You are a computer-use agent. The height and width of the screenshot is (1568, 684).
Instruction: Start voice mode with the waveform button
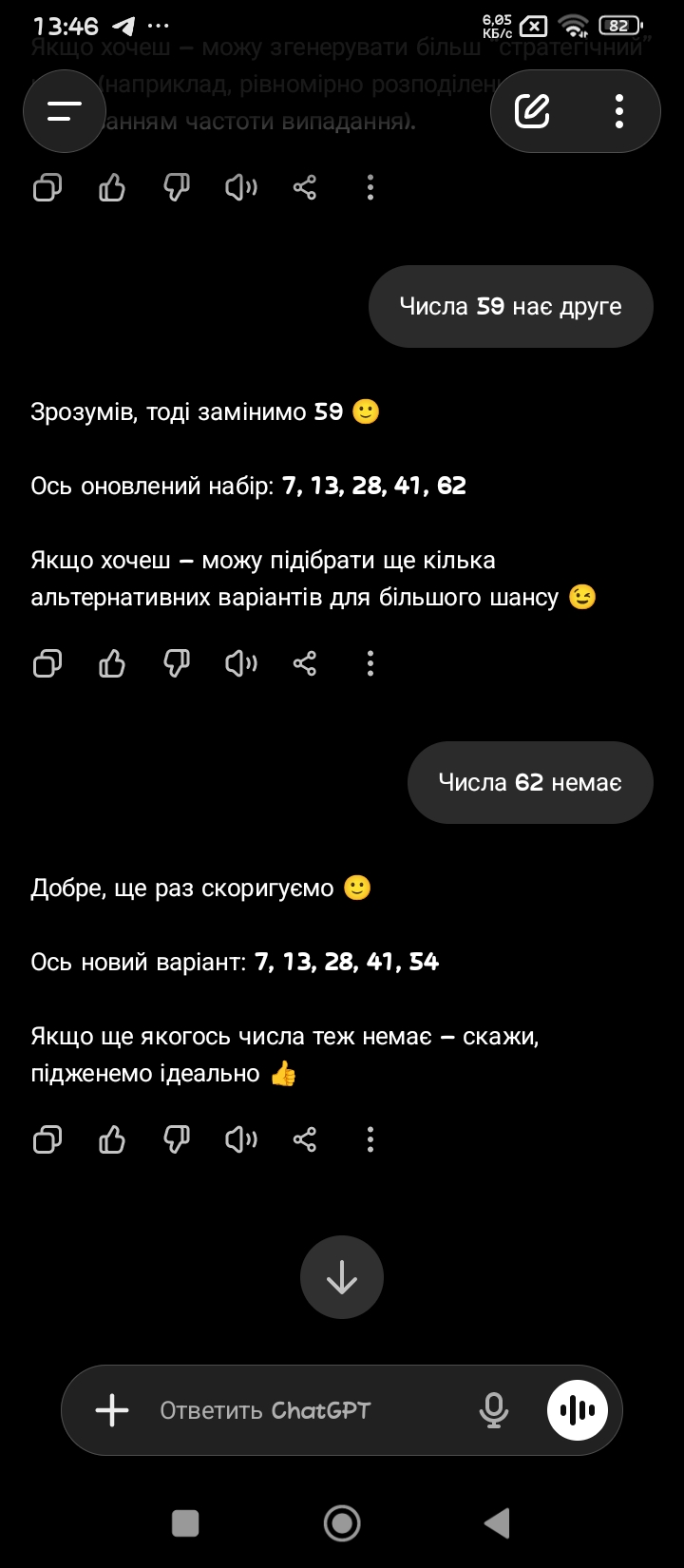[578, 1410]
